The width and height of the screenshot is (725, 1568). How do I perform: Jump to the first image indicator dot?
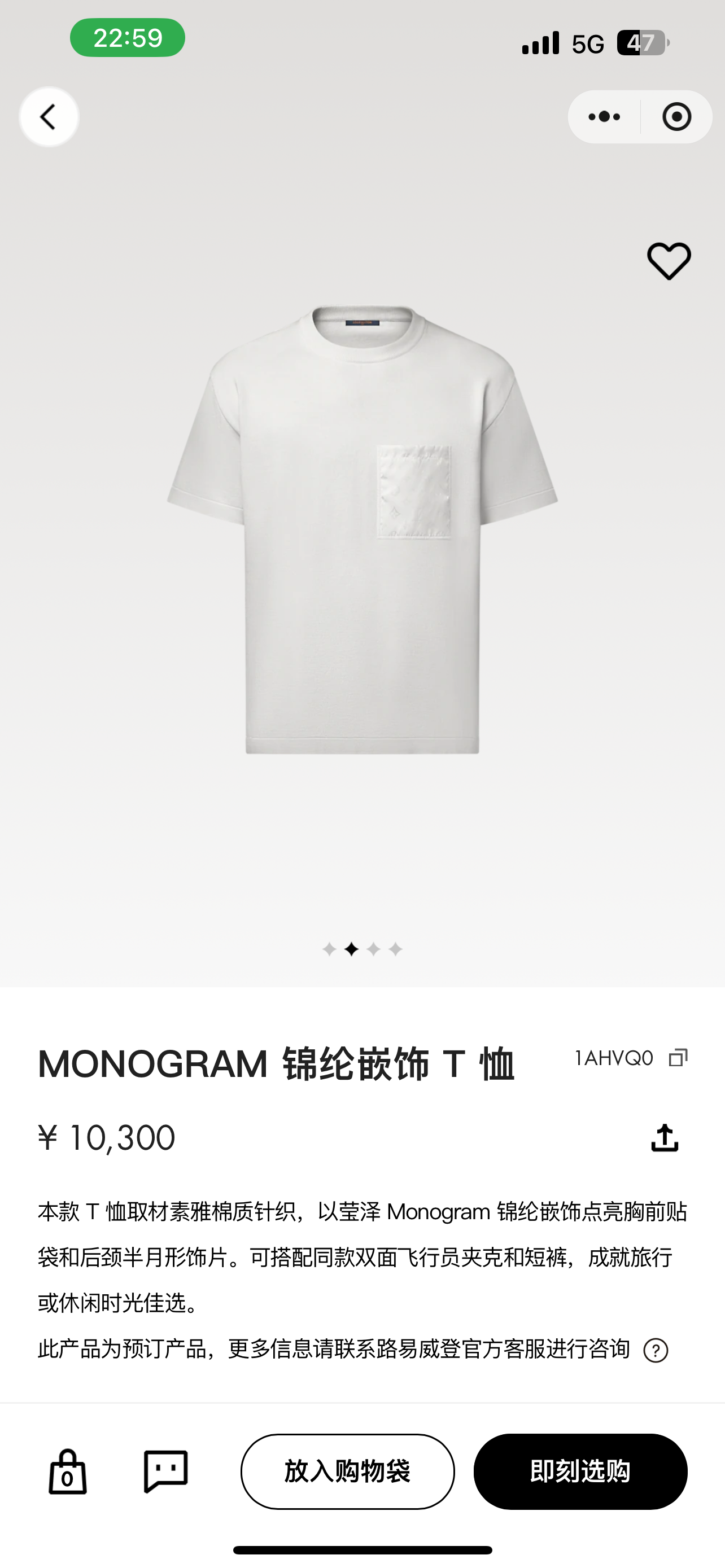[329, 949]
